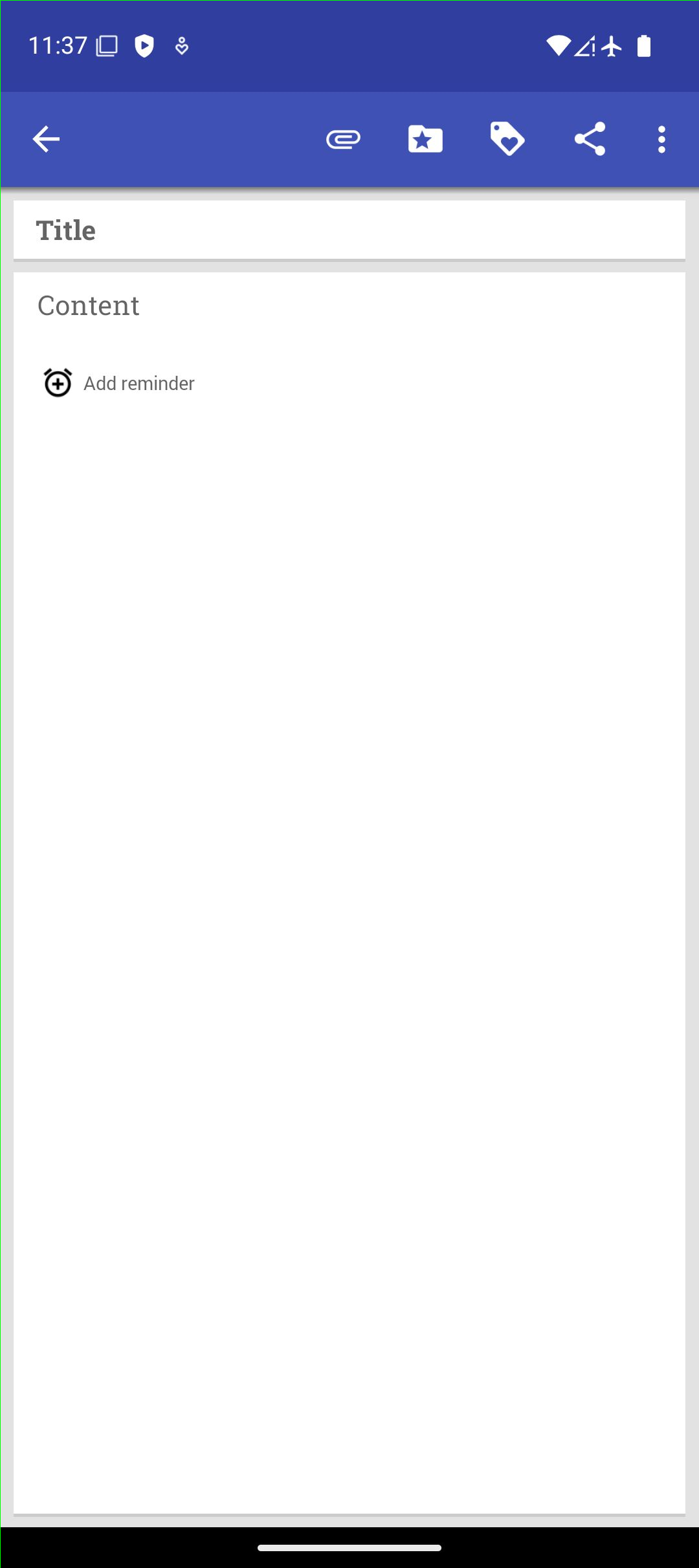Image resolution: width=699 pixels, height=1568 pixels.
Task: Add an attachment with paperclip icon
Action: 343,139
